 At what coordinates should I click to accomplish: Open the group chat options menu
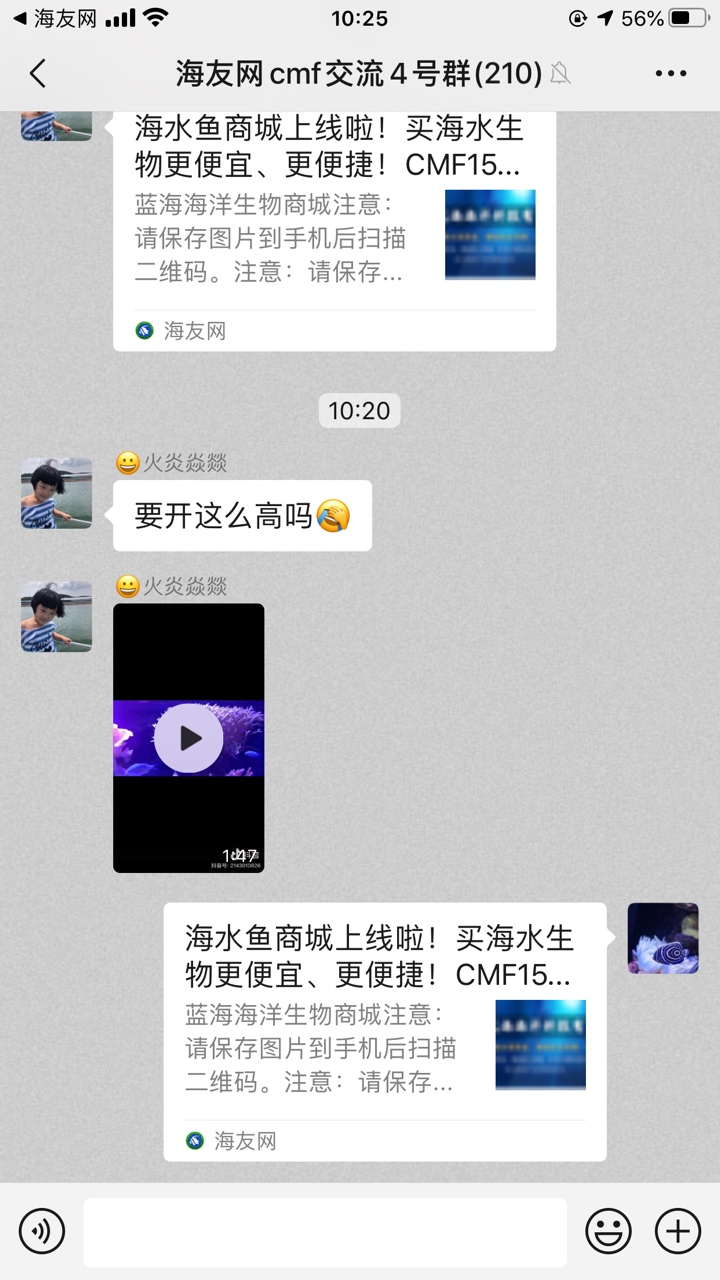[671, 73]
